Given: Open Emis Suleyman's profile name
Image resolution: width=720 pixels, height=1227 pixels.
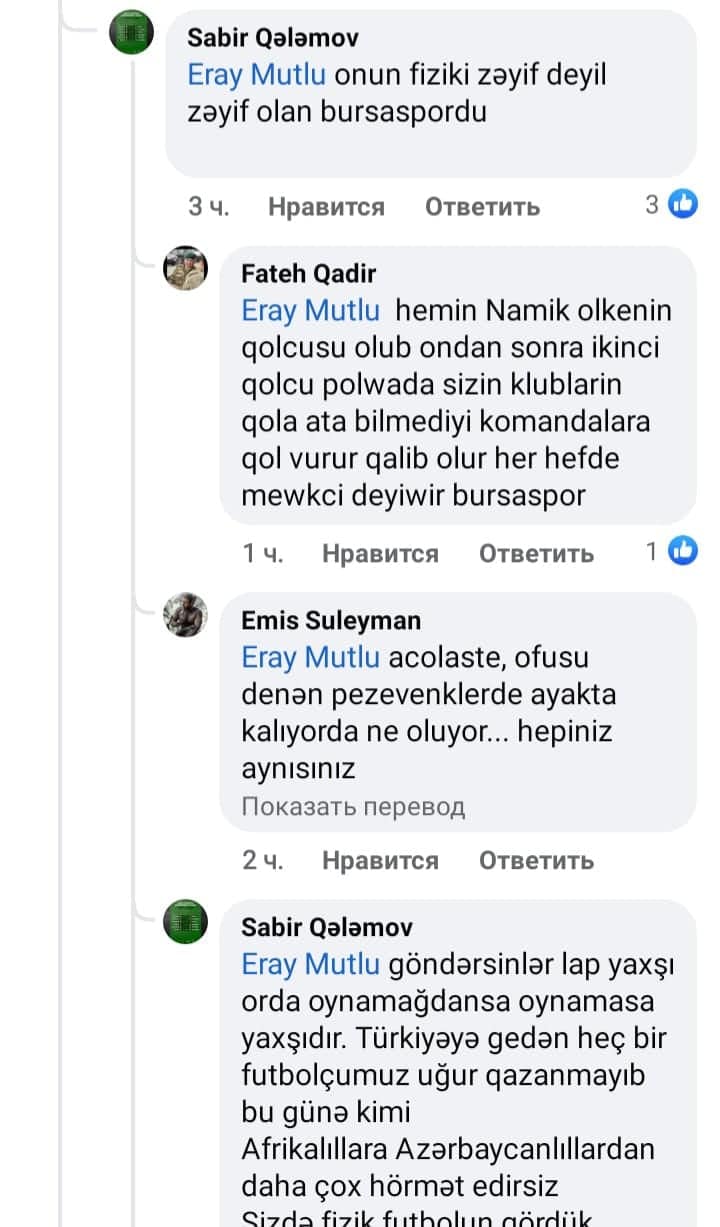Looking at the screenshot, I should (x=331, y=620).
